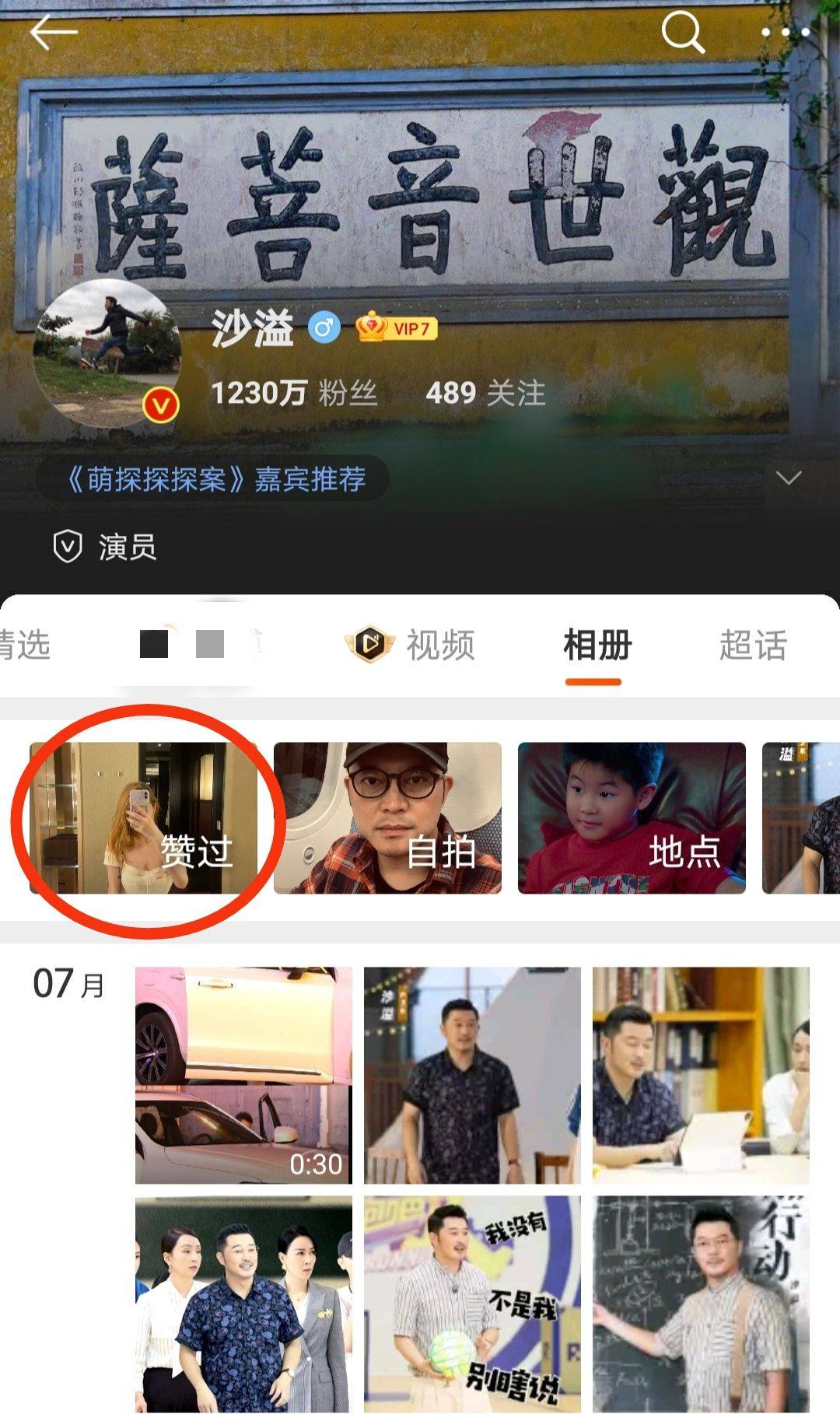Go back using the arrow icon

53,33
